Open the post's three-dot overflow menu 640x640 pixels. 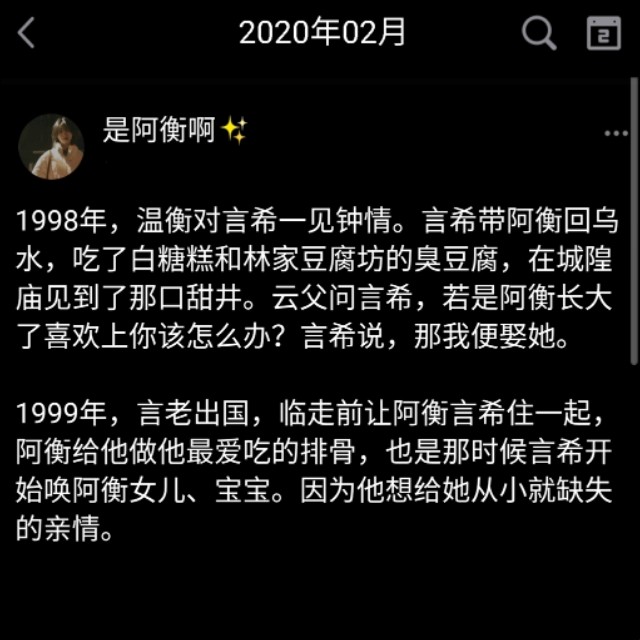coord(615,133)
